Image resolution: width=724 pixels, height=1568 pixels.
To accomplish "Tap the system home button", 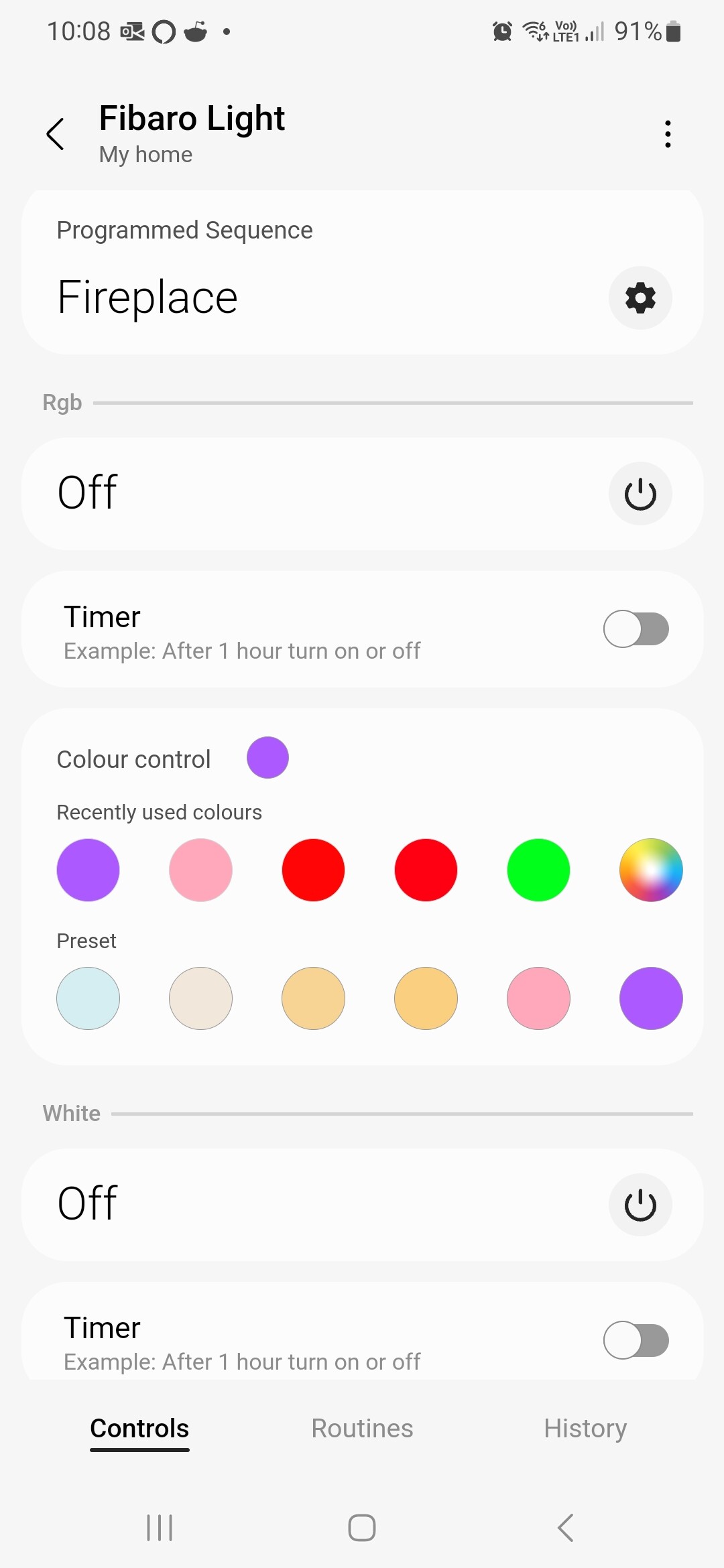I will (362, 1528).
